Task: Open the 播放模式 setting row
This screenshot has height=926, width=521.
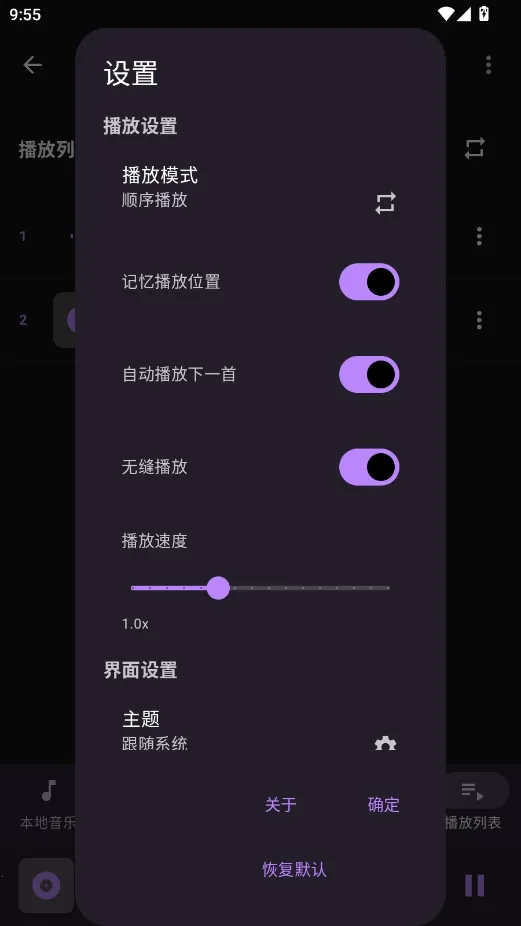Action: [x=260, y=189]
